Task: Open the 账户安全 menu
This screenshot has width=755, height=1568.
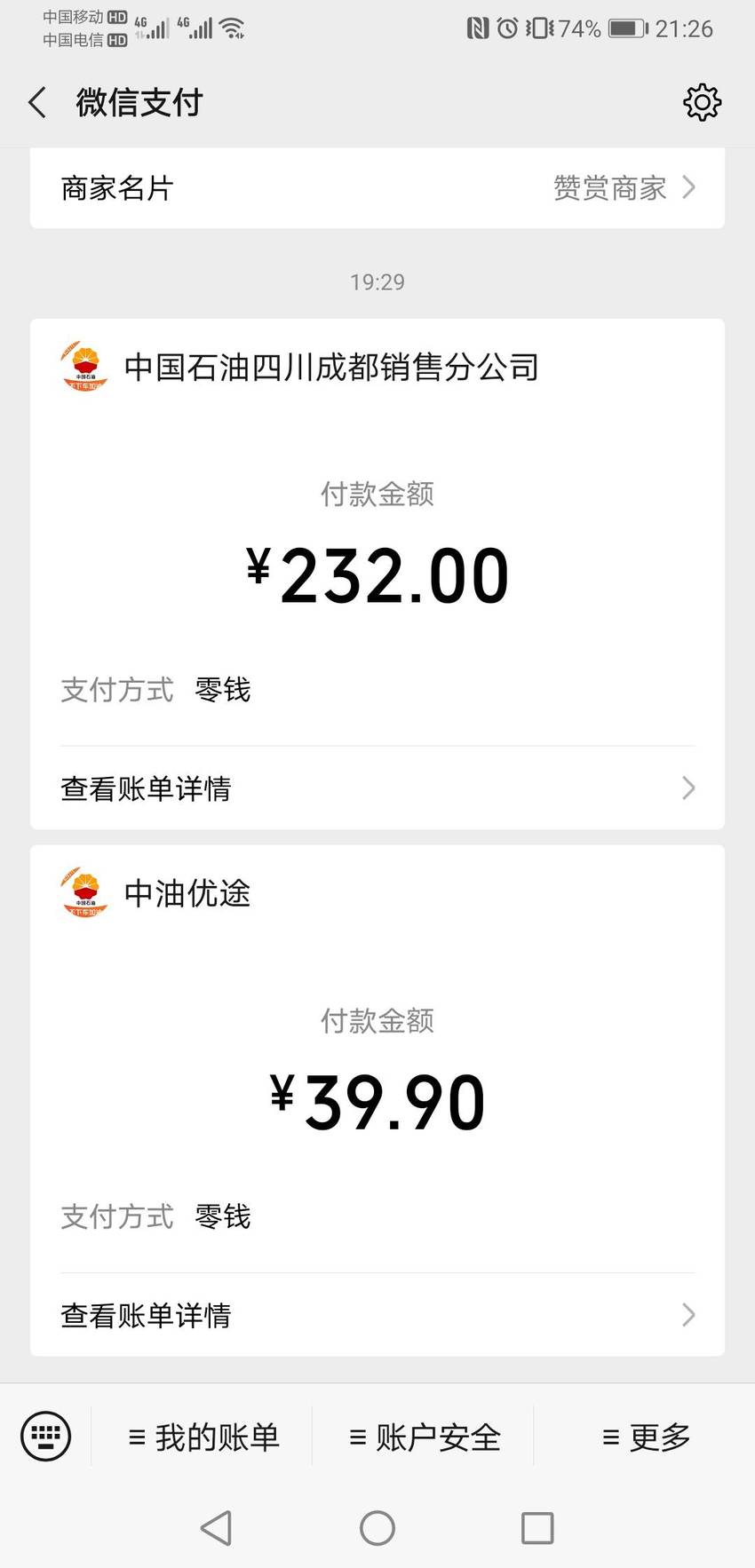Action: (424, 1437)
